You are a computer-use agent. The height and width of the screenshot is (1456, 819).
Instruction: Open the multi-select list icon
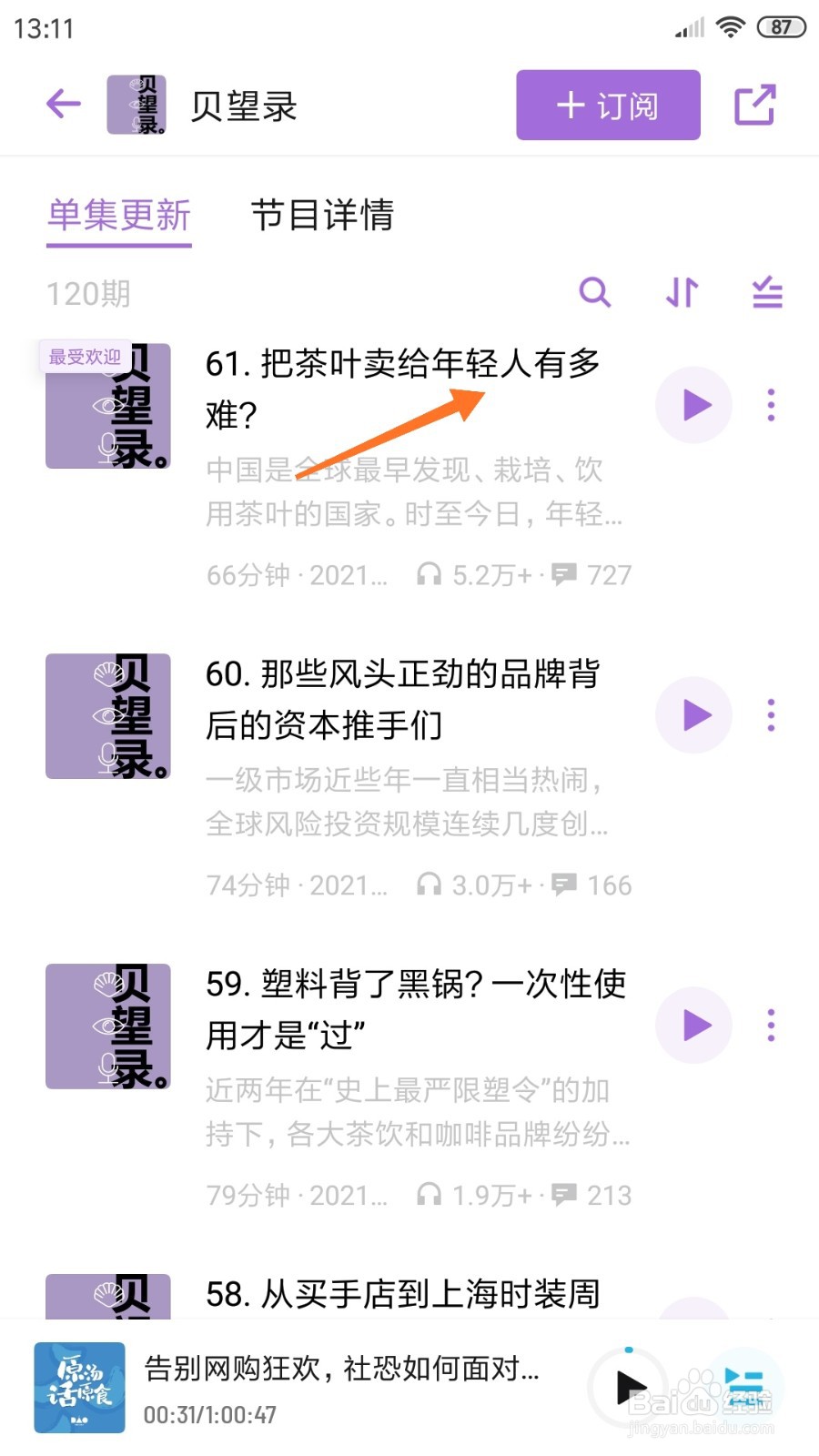tap(767, 293)
